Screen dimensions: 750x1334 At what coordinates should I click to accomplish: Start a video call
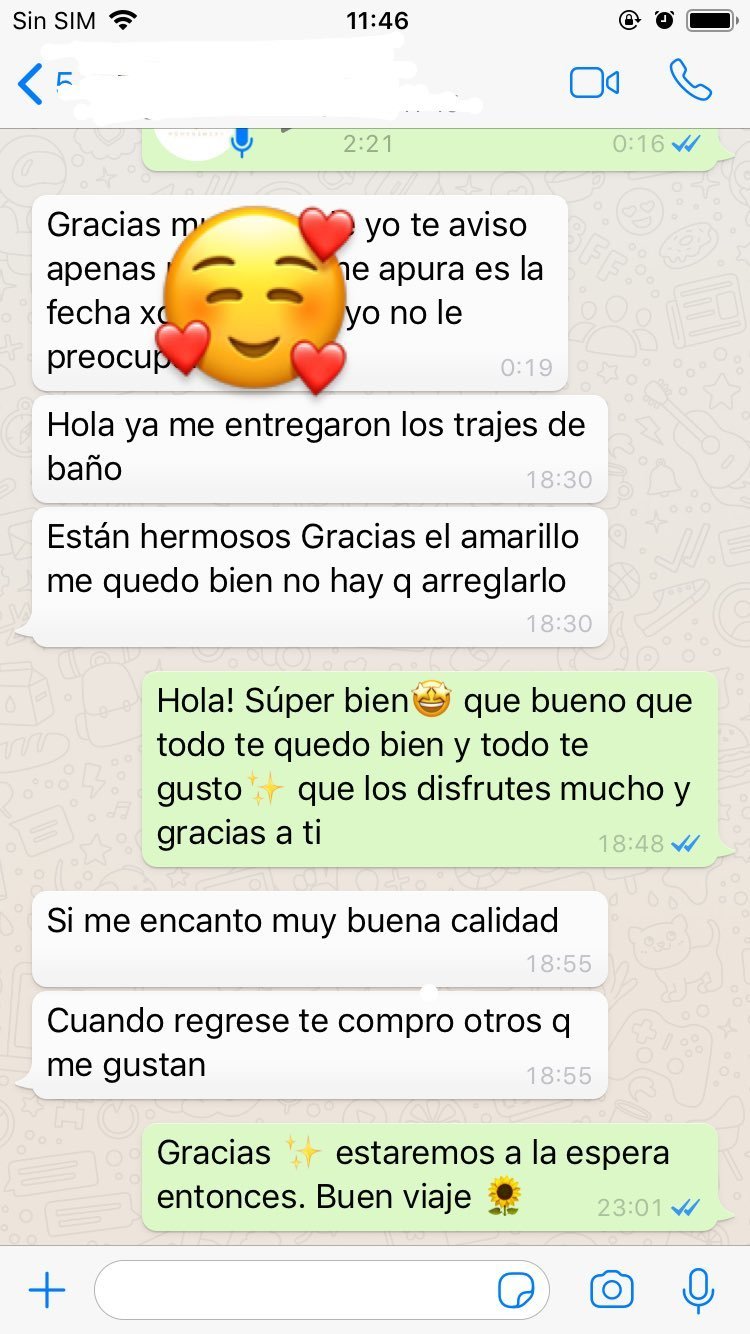coord(594,83)
